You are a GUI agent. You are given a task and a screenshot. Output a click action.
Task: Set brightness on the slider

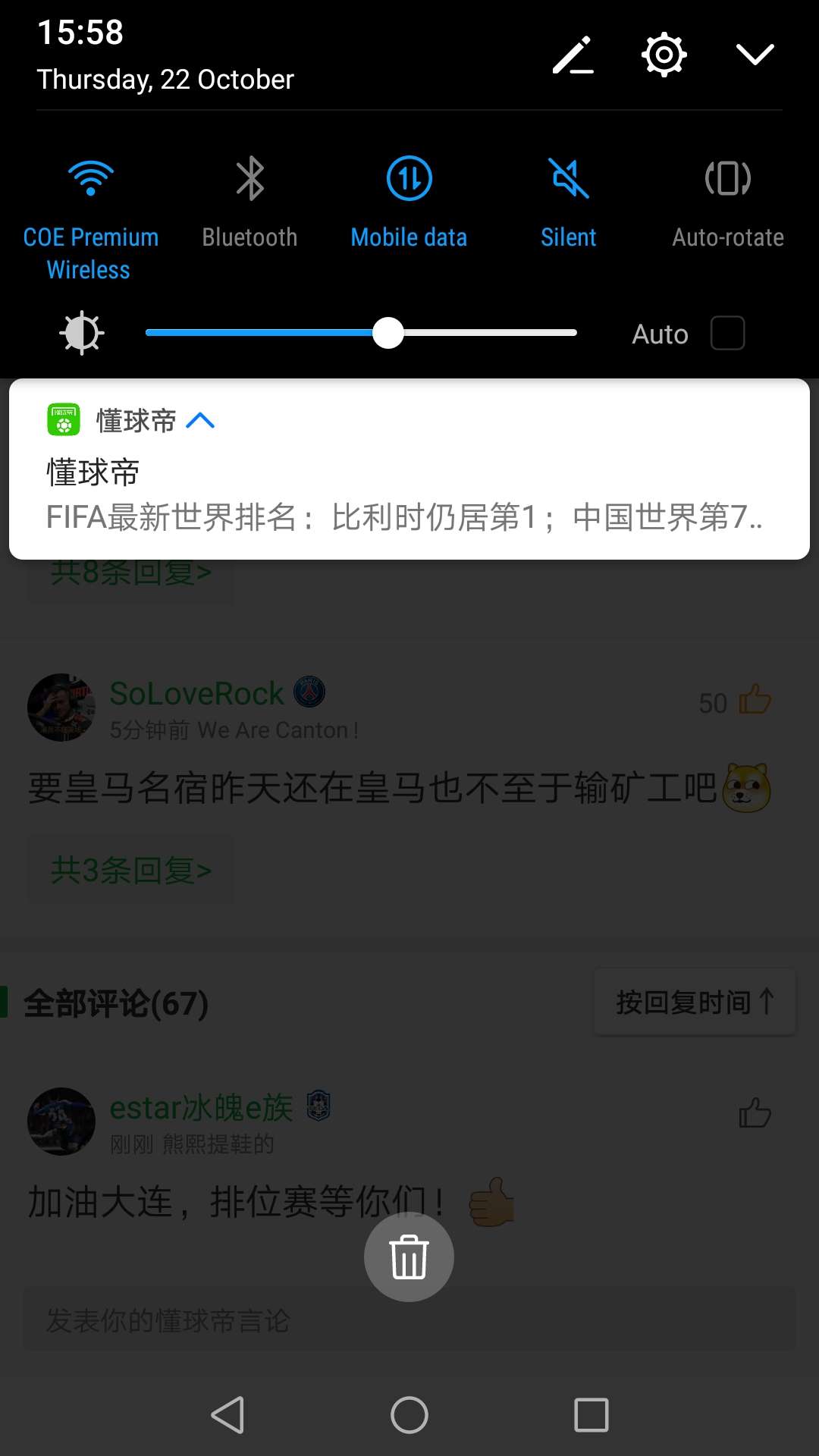pyautogui.click(x=388, y=333)
